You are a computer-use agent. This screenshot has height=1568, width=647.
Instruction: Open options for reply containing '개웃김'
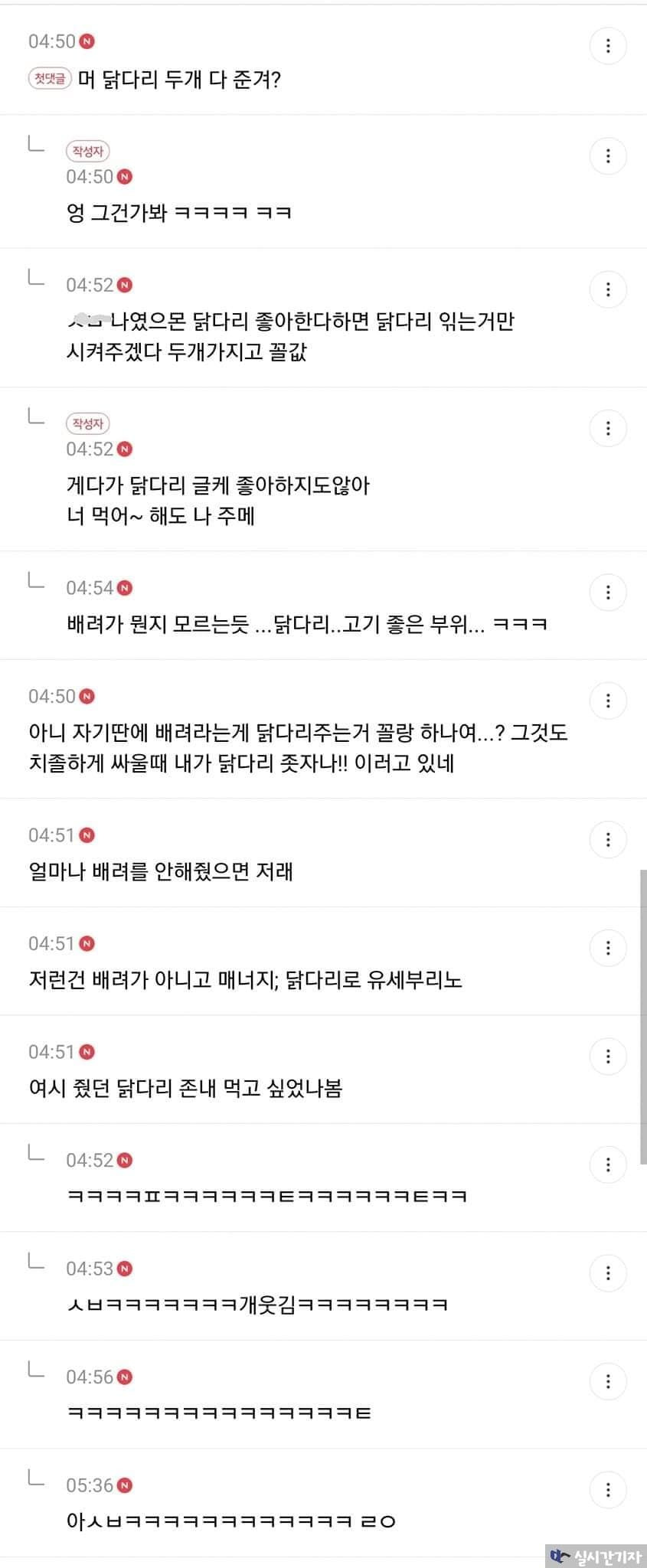coord(608,1273)
